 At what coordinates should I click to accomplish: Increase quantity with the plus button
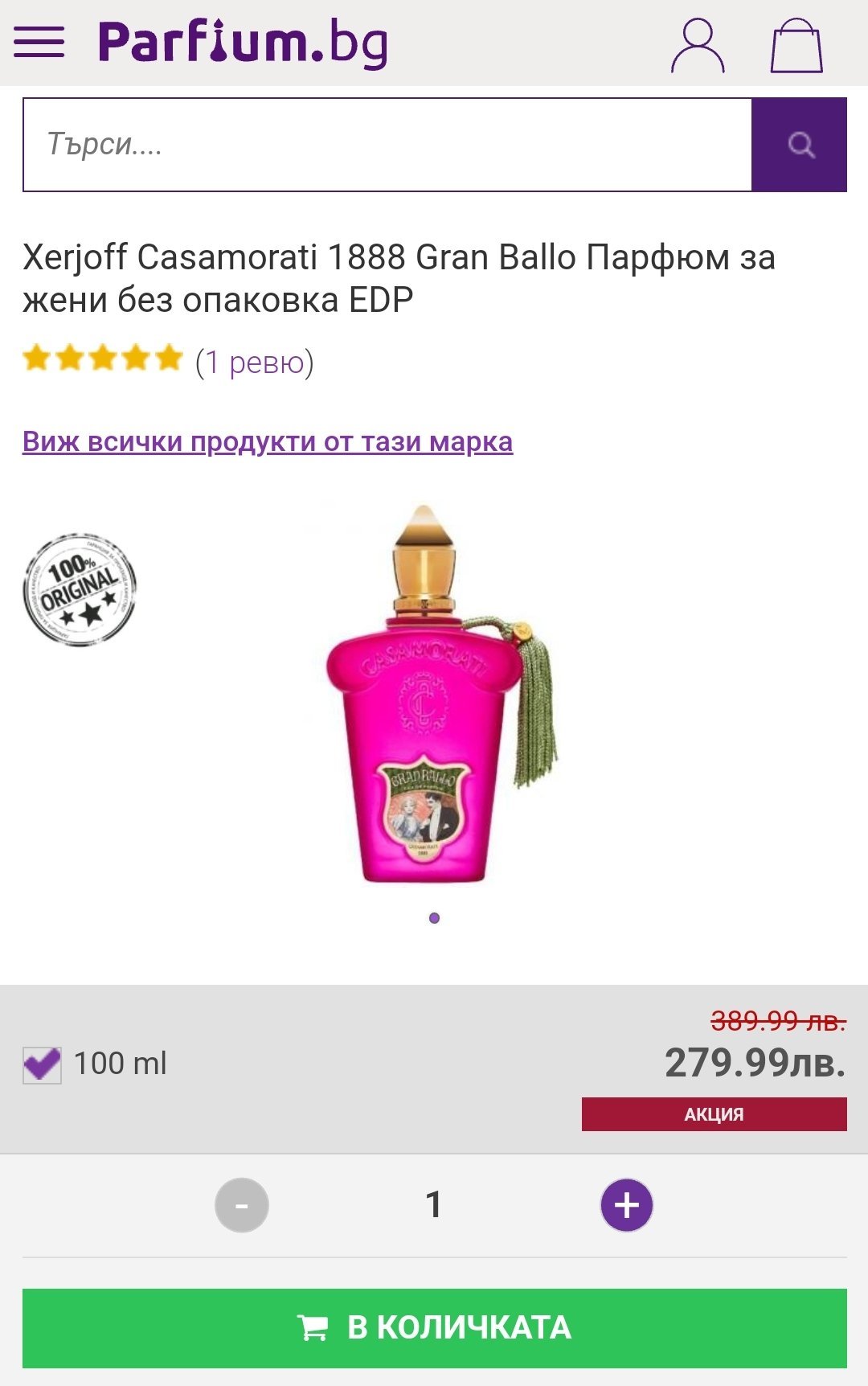pos(627,1204)
